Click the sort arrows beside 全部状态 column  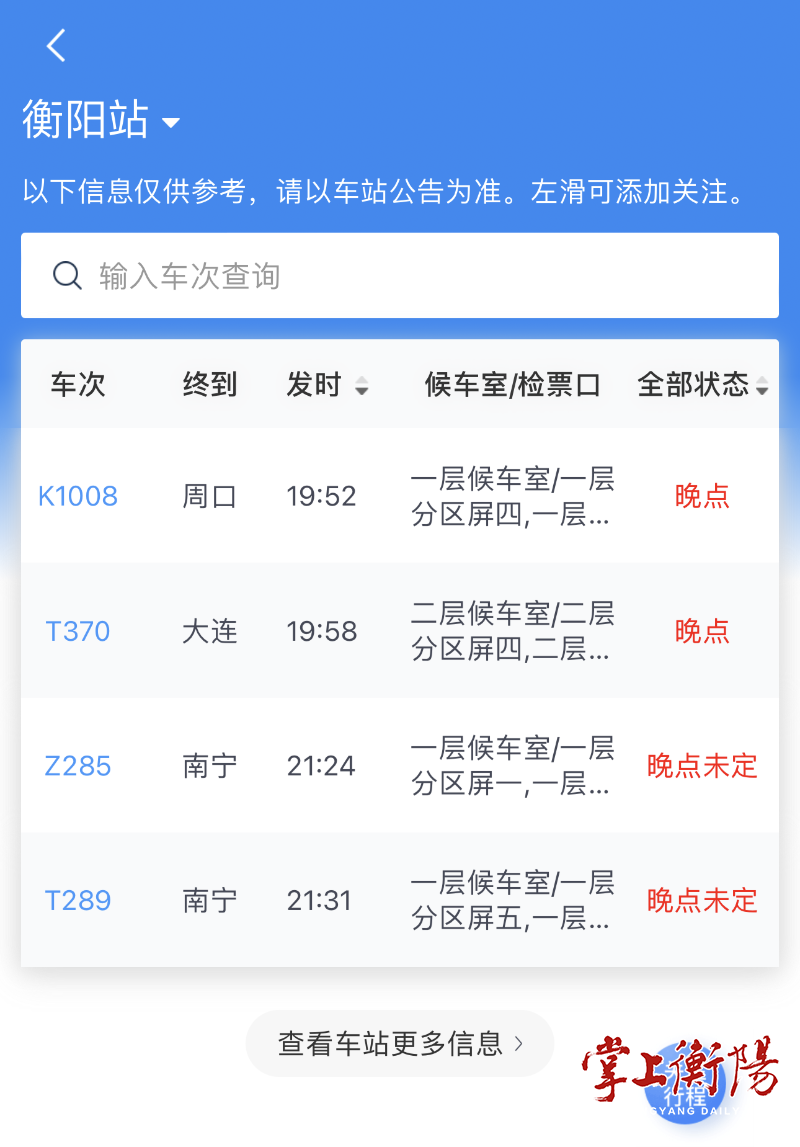click(763, 385)
